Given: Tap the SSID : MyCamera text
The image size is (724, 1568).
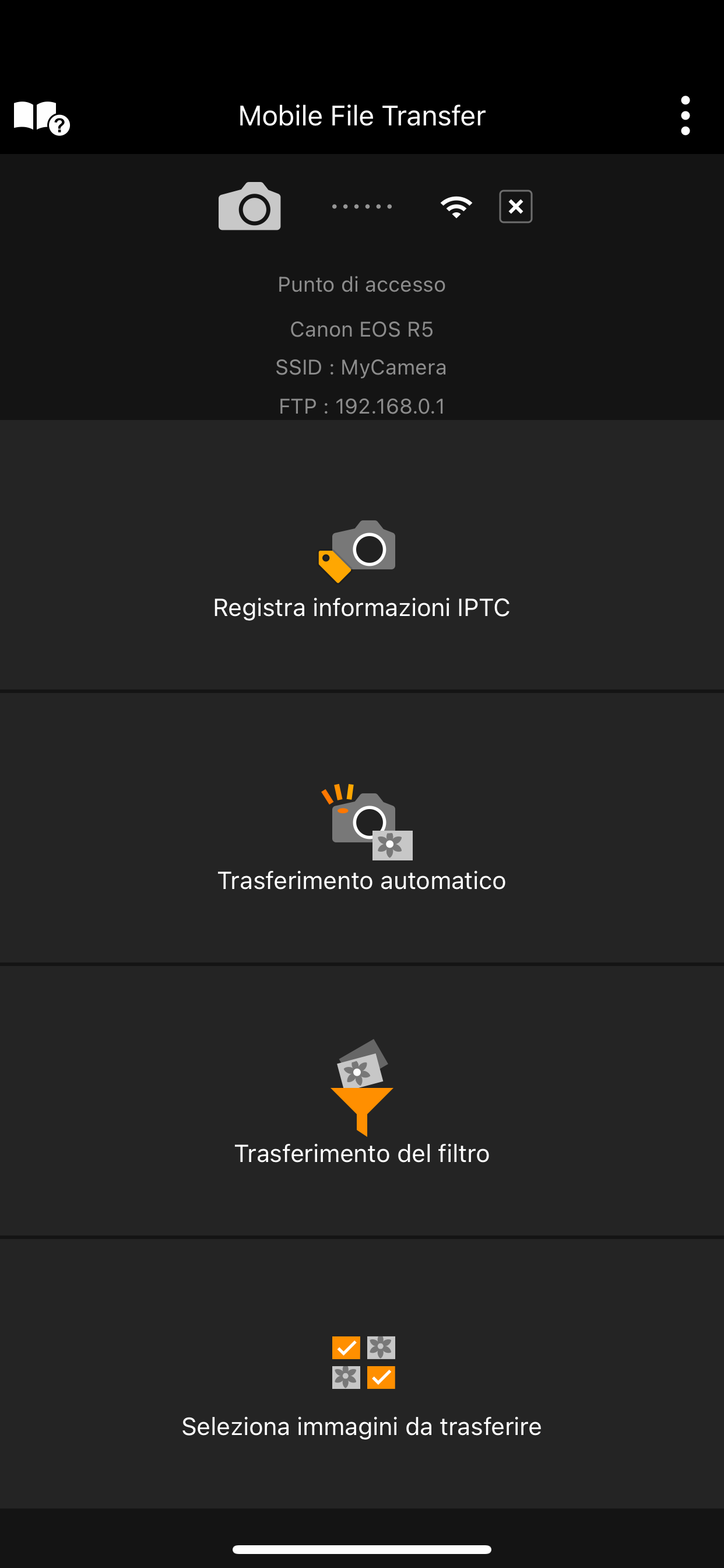Looking at the screenshot, I should (362, 367).
